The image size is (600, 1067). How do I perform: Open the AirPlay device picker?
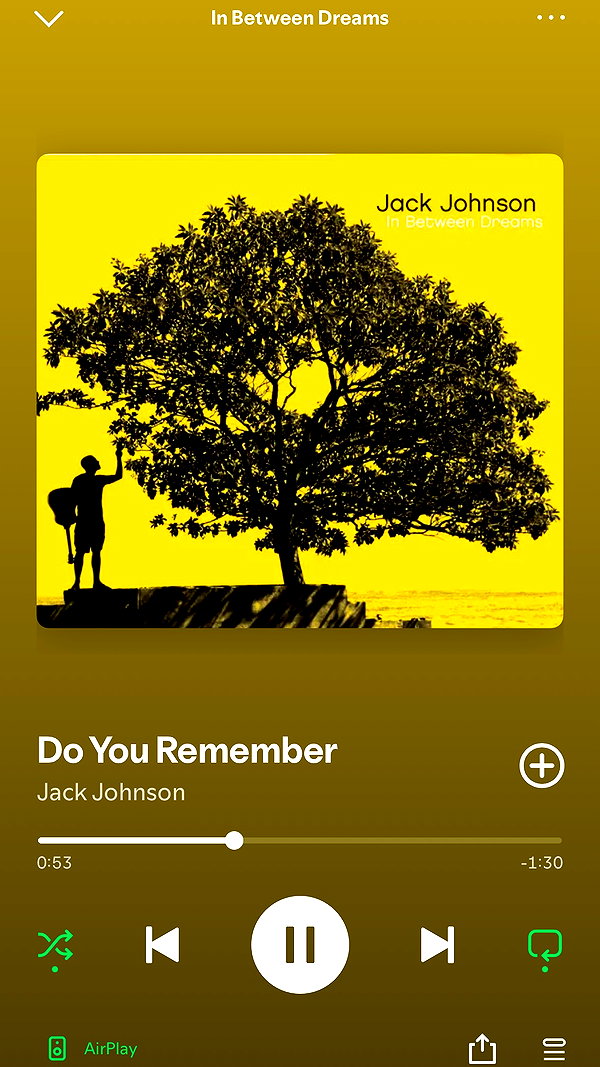(x=93, y=1049)
